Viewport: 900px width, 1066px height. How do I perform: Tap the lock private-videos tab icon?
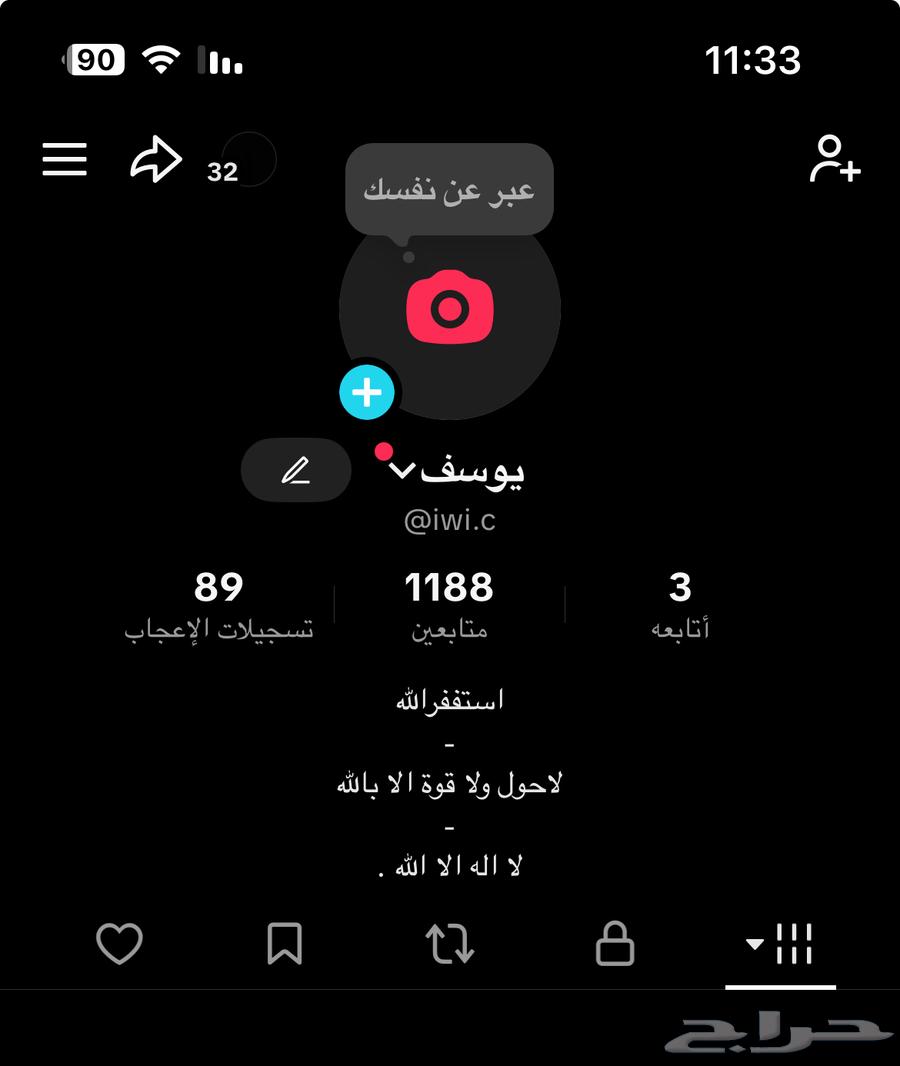[616, 941]
